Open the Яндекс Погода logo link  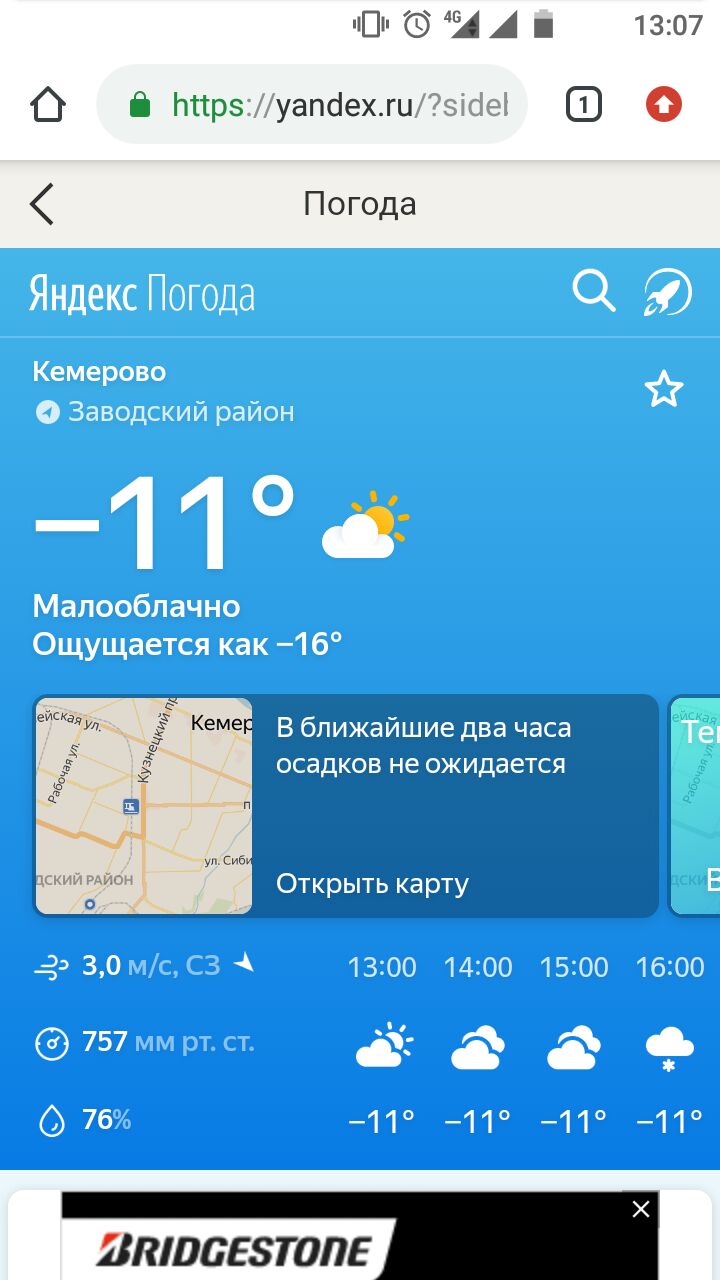142,294
